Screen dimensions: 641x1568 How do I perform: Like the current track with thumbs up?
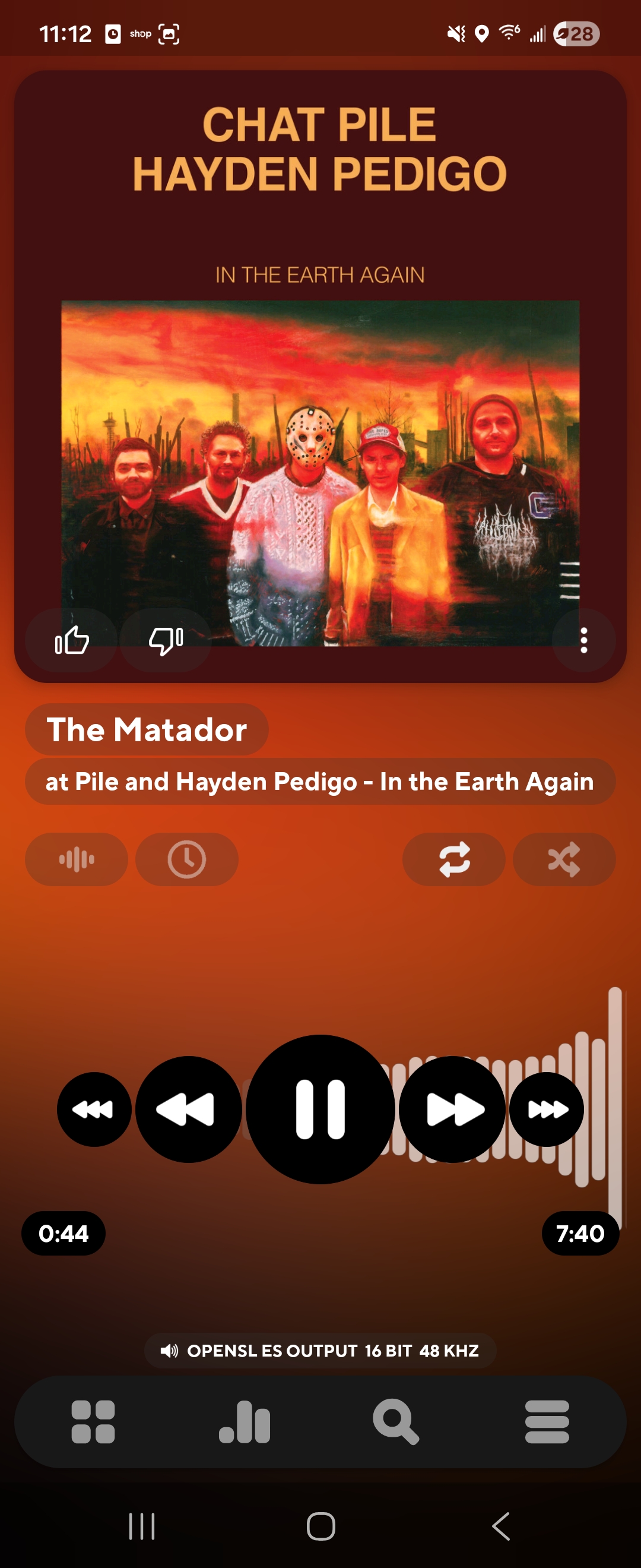(x=72, y=640)
